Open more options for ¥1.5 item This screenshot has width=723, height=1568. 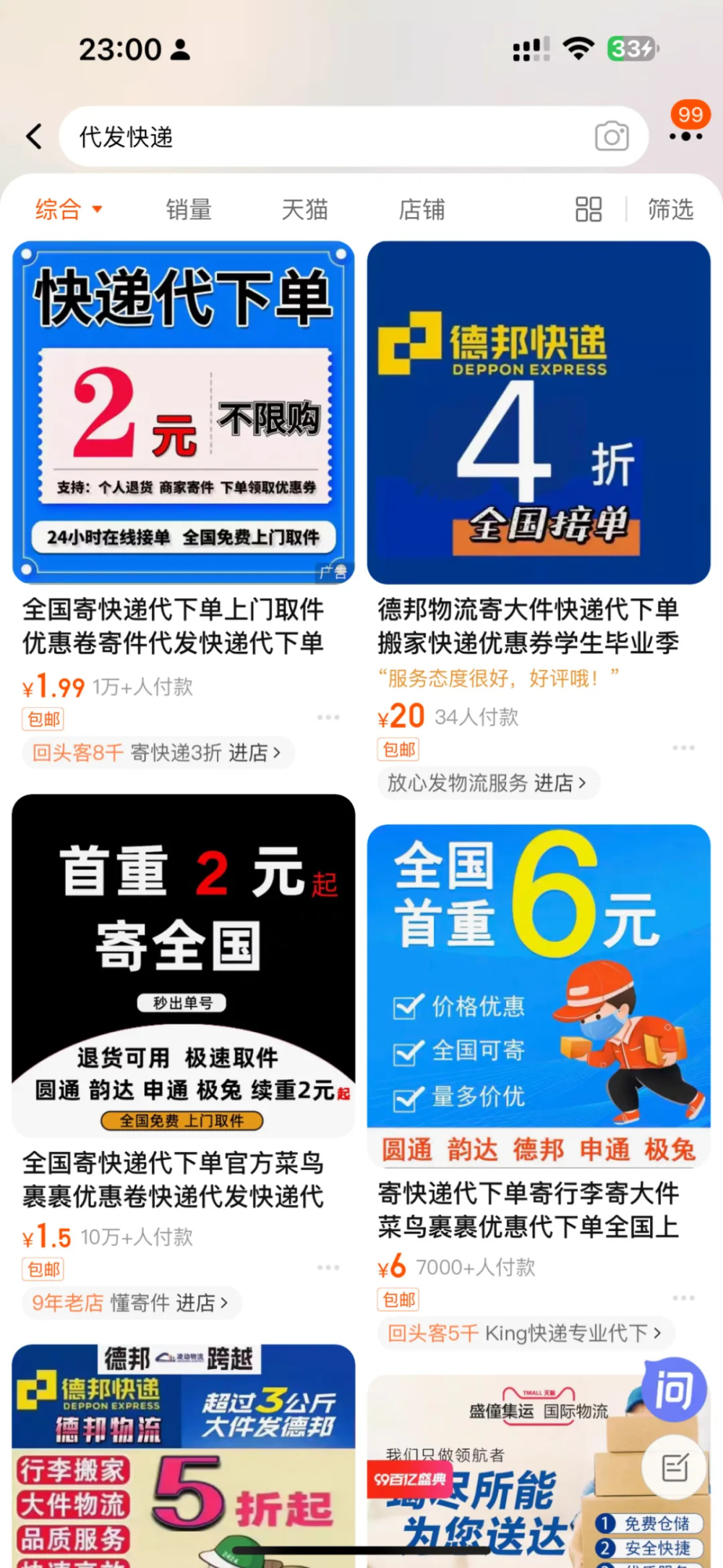[328, 1267]
